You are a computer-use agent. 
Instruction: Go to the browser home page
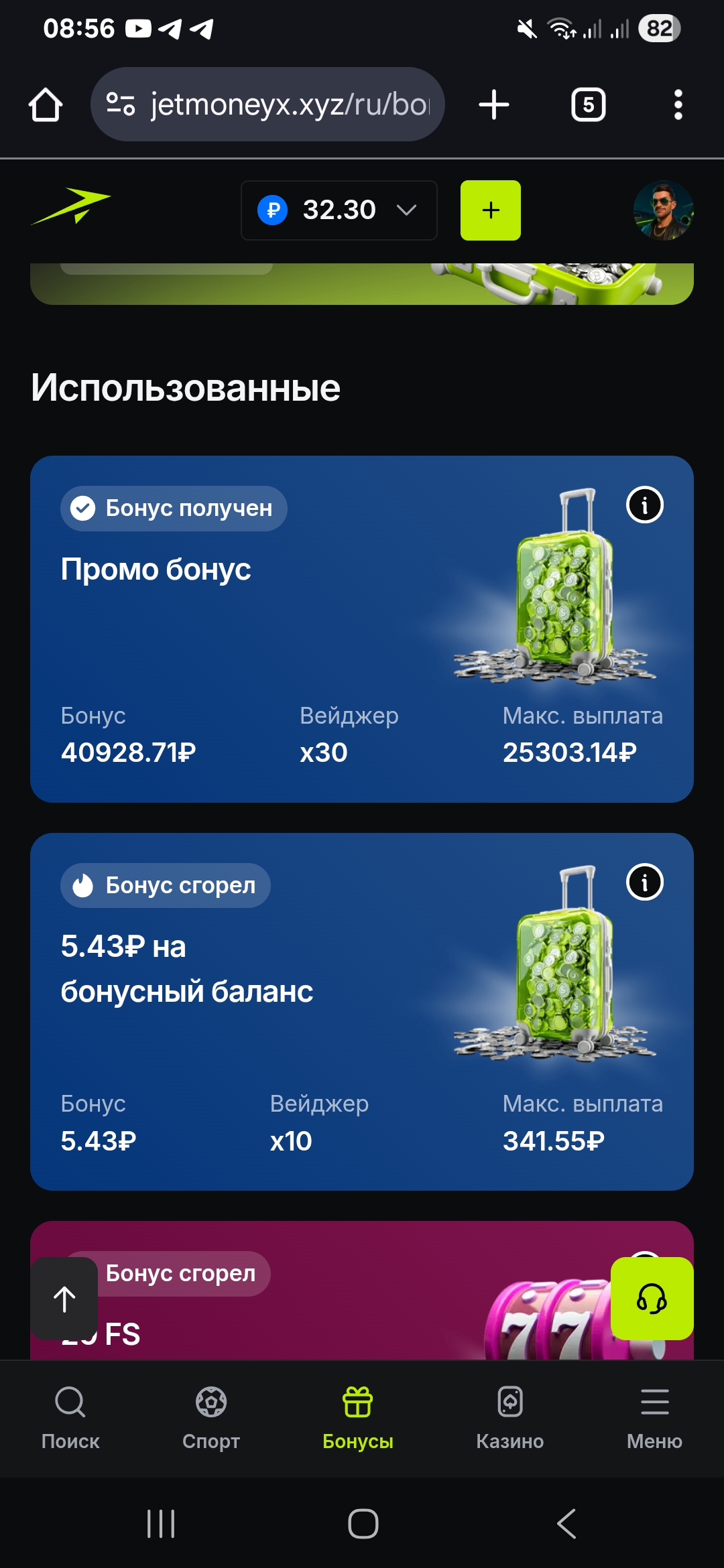click(46, 105)
